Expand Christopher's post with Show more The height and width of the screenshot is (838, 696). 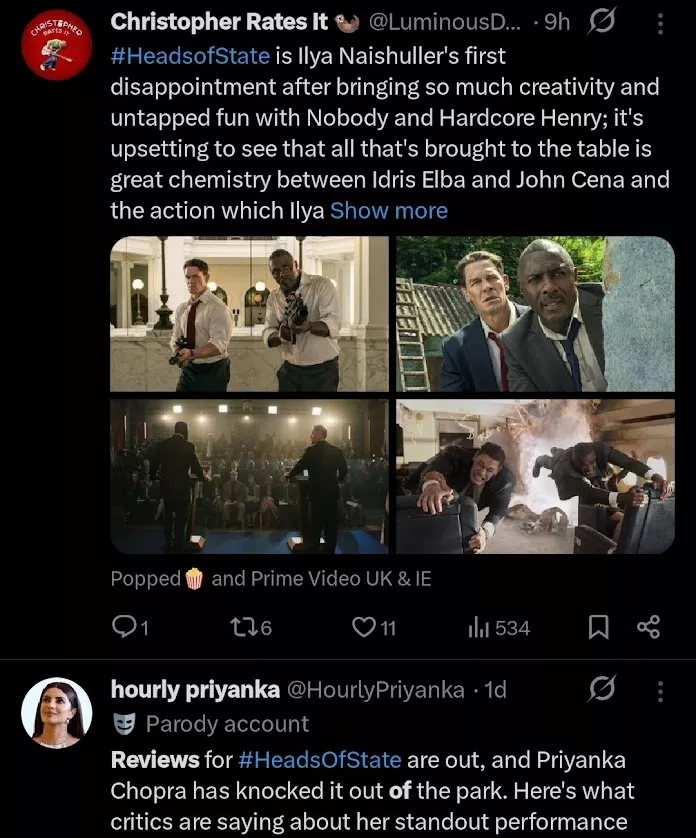389,210
